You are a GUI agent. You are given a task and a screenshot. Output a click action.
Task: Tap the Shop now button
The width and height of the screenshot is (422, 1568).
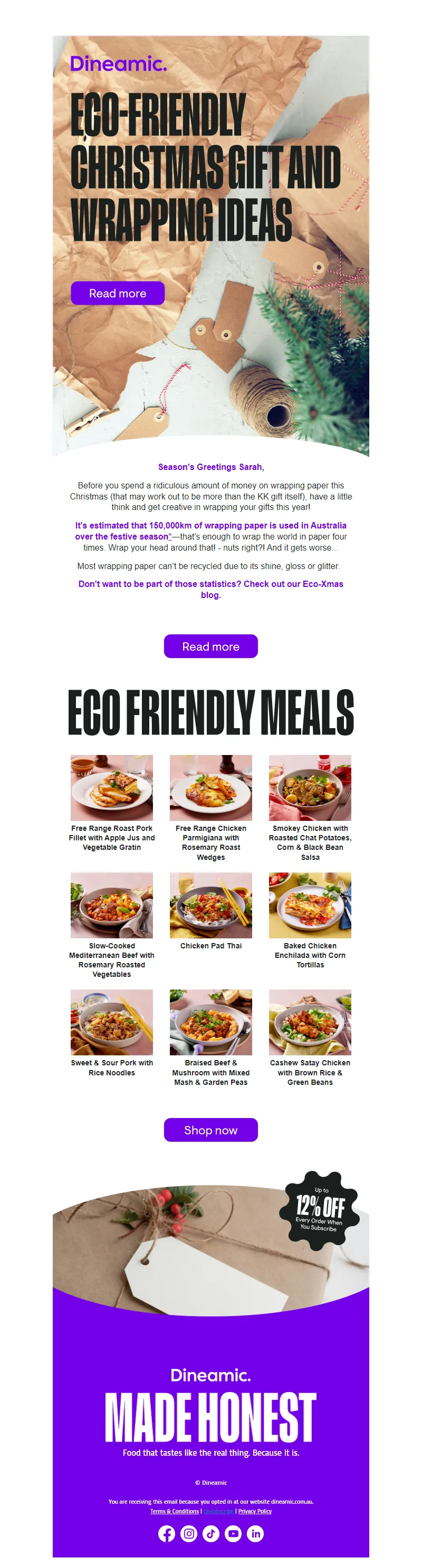[x=210, y=1130]
